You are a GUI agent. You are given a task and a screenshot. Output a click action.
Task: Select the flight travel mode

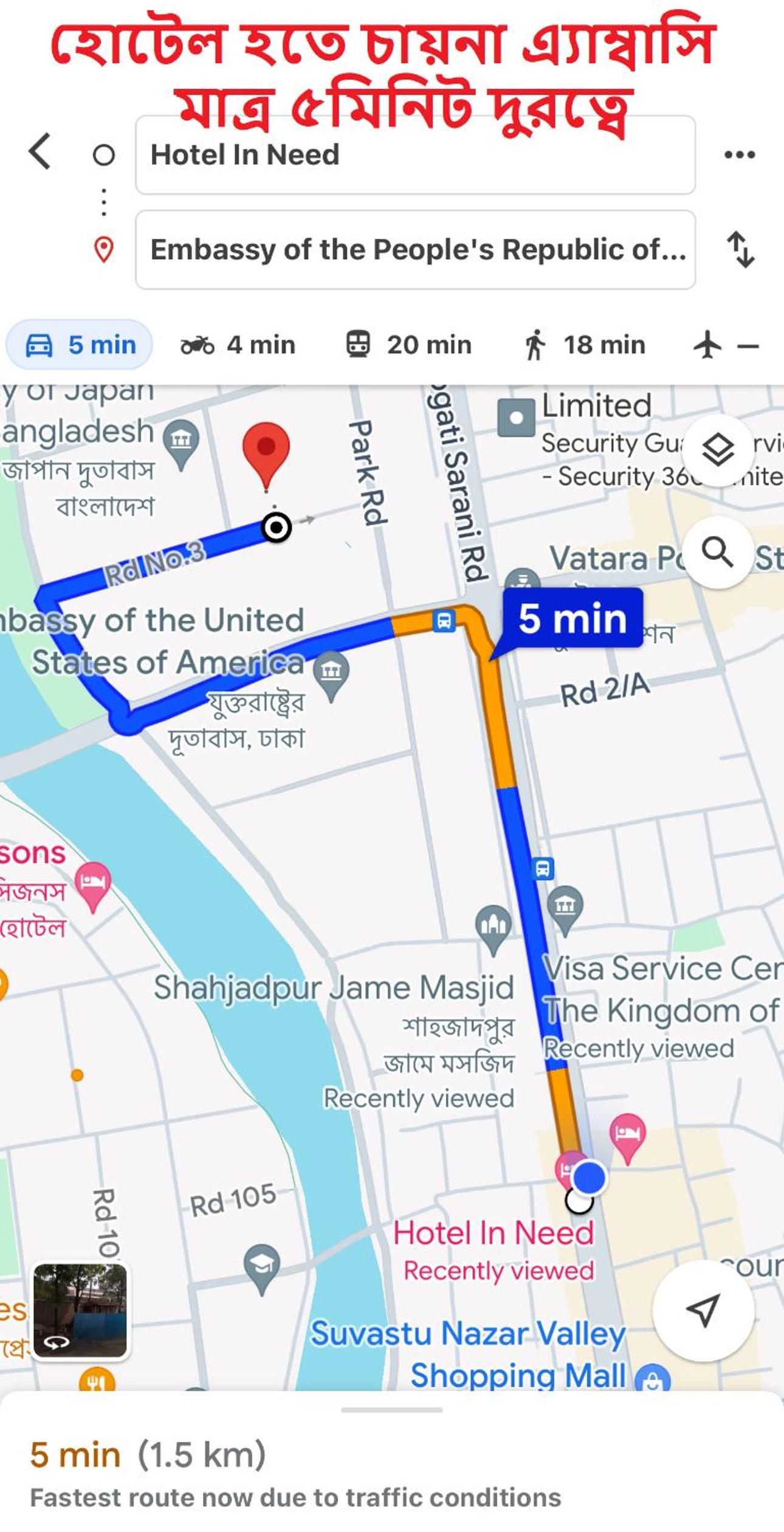pyautogui.click(x=726, y=345)
